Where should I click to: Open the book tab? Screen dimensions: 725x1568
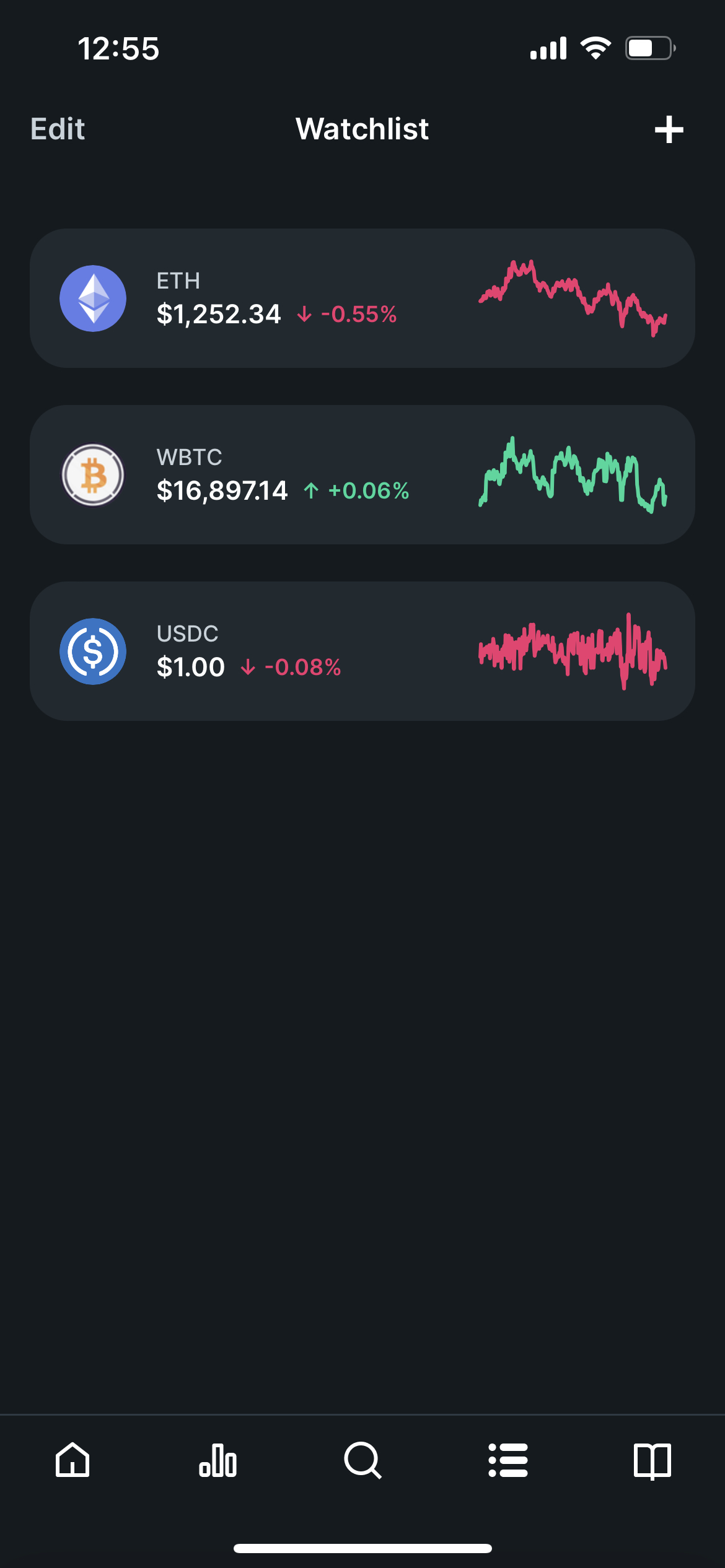pos(652,1461)
